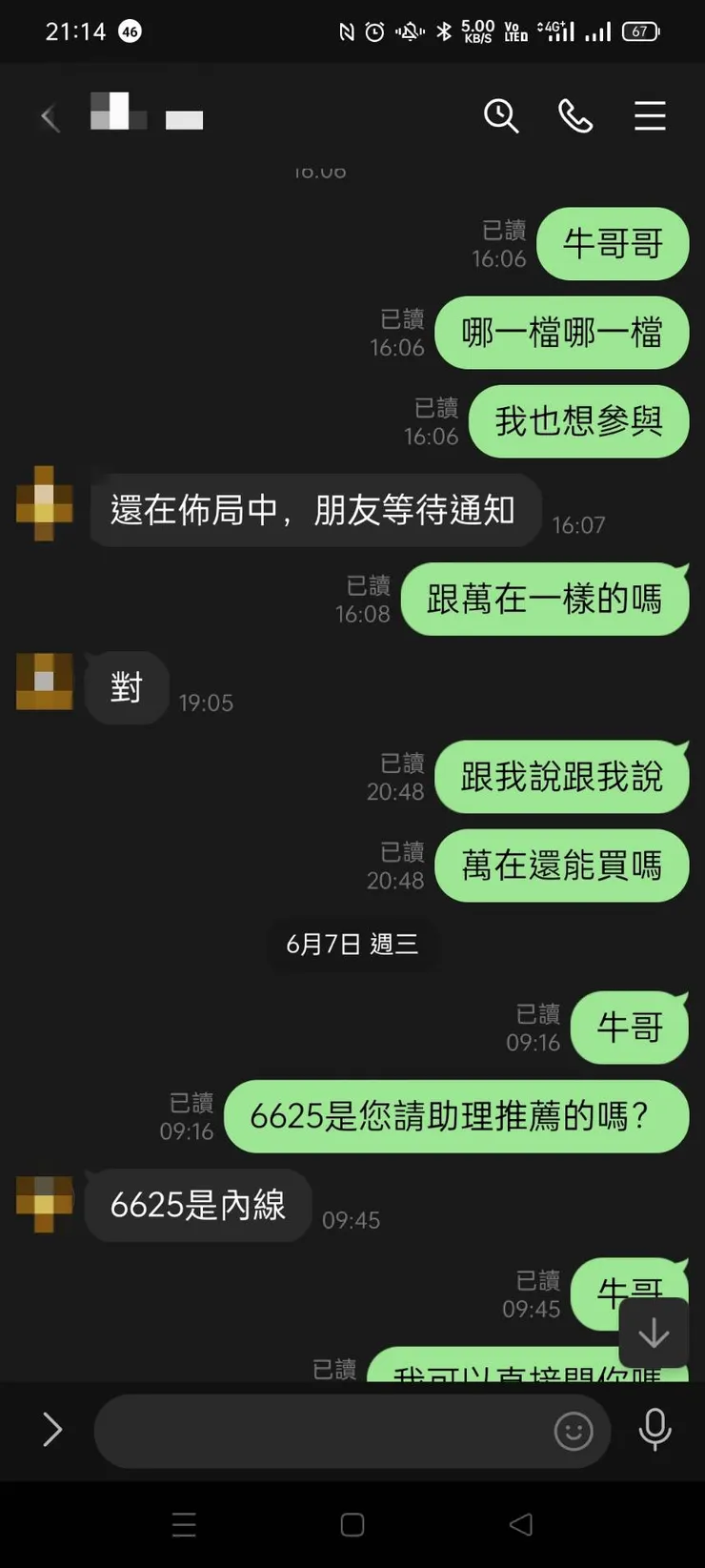Open Android recent apps overview

(184, 1524)
